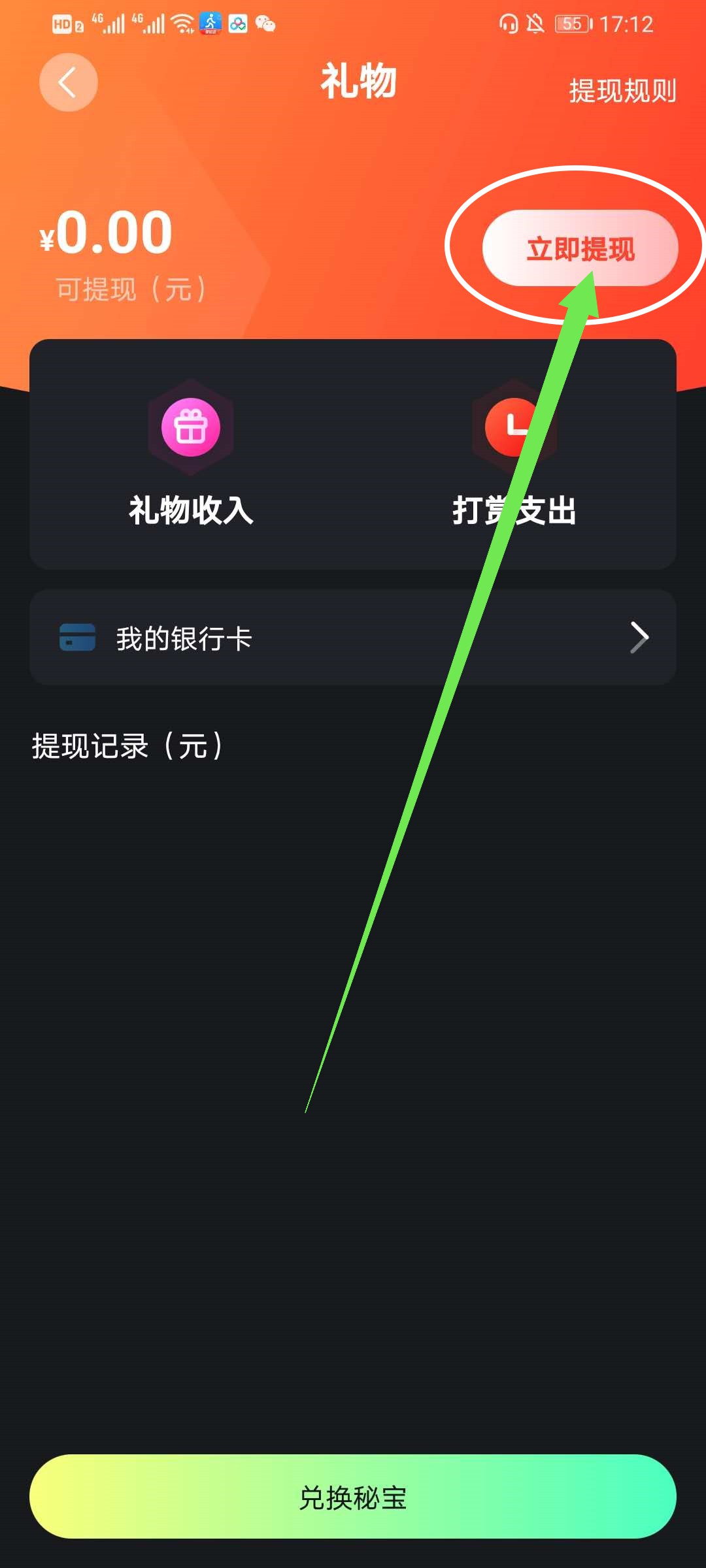Image resolution: width=706 pixels, height=1568 pixels.
Task: Go back using the arrow icon
Action: (68, 82)
